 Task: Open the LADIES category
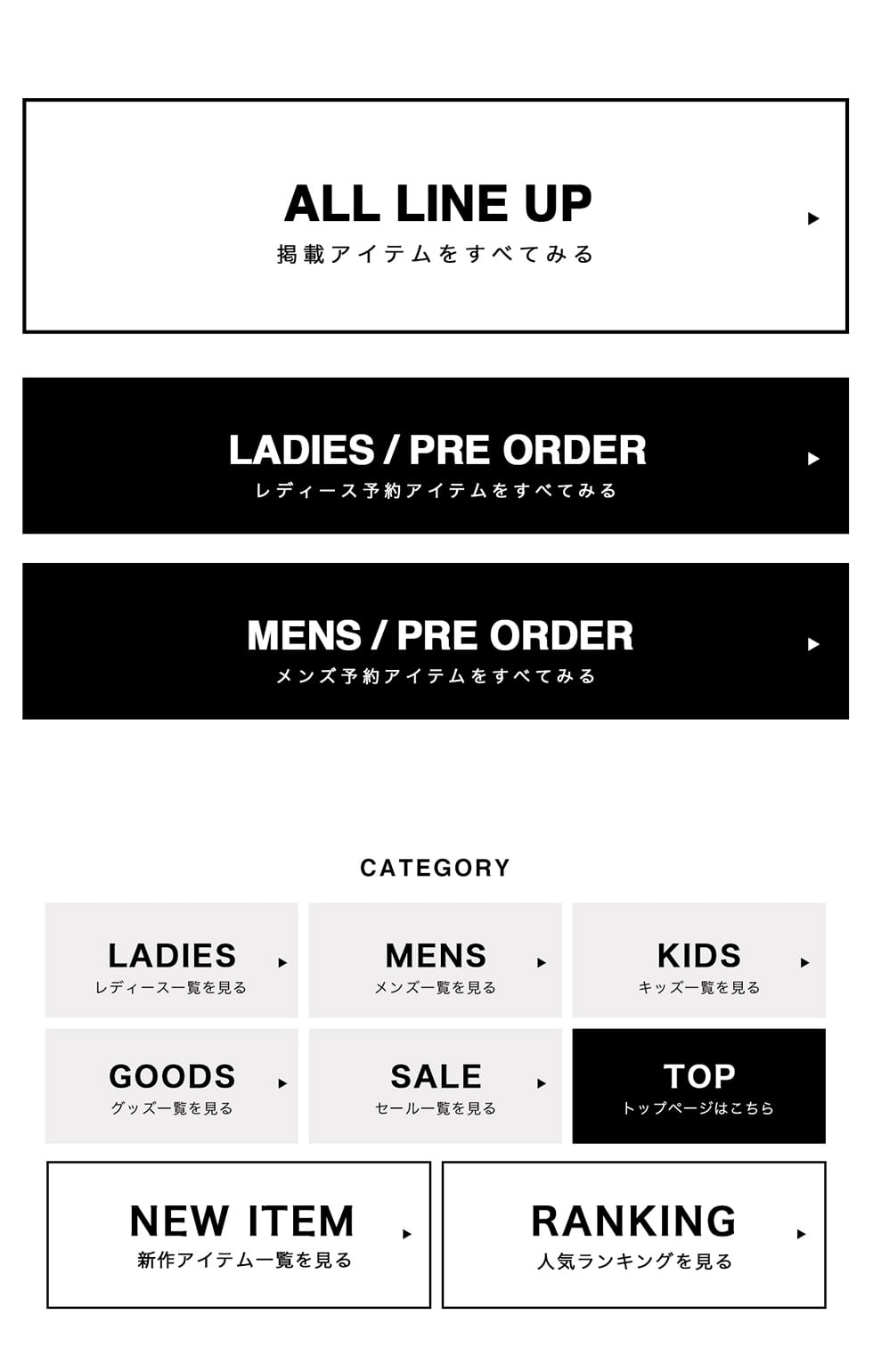click(x=171, y=961)
